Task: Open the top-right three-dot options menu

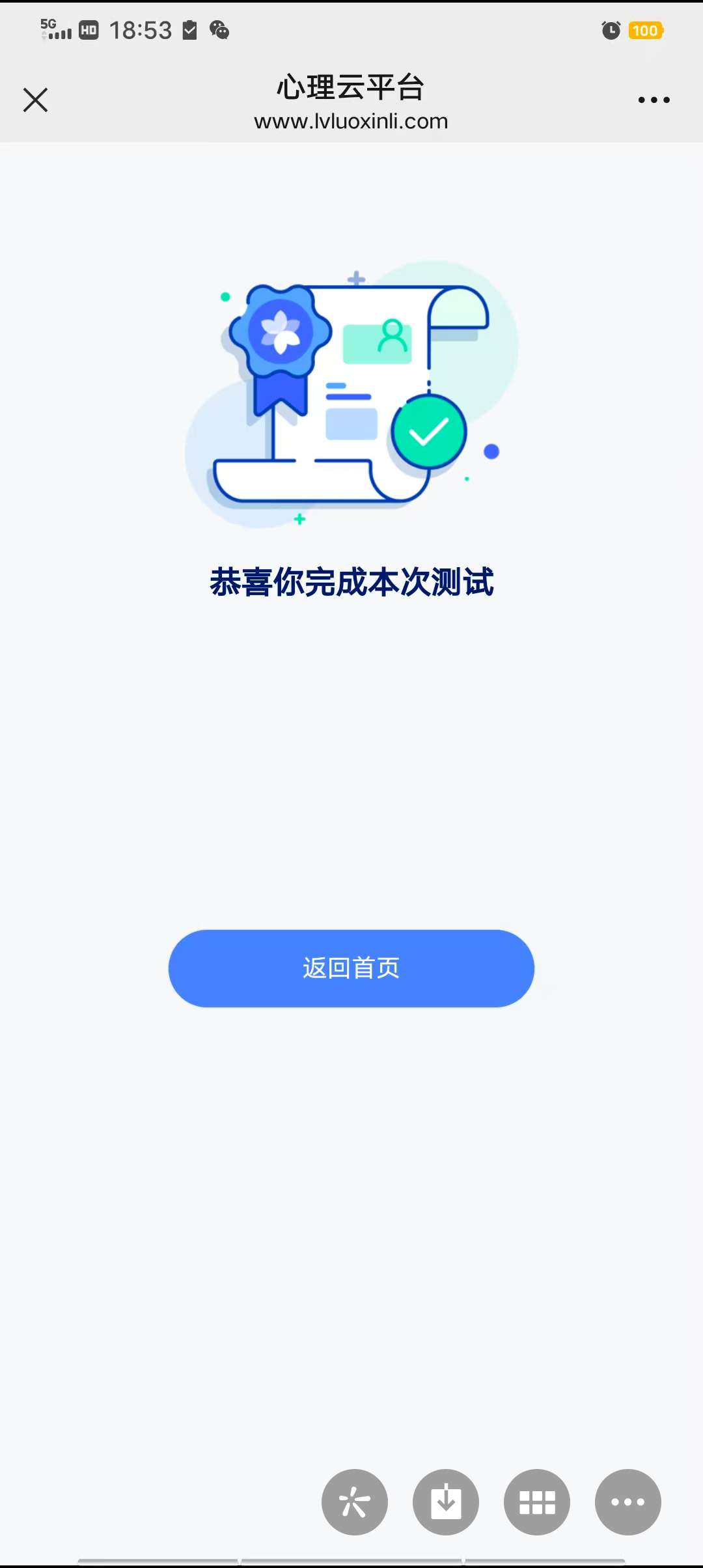Action: (x=654, y=100)
